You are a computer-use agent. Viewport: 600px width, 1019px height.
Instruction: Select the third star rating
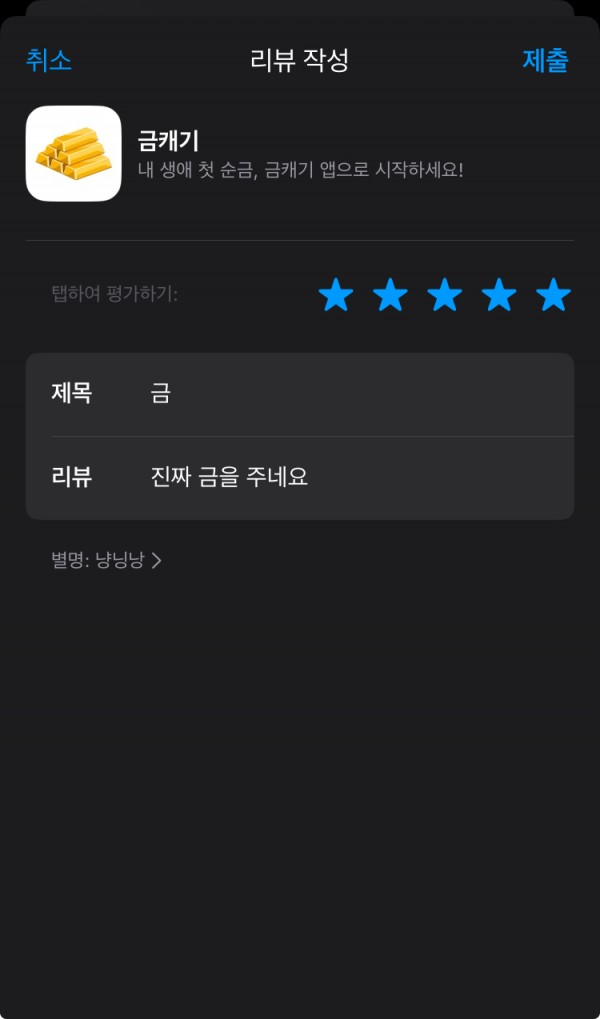click(445, 295)
